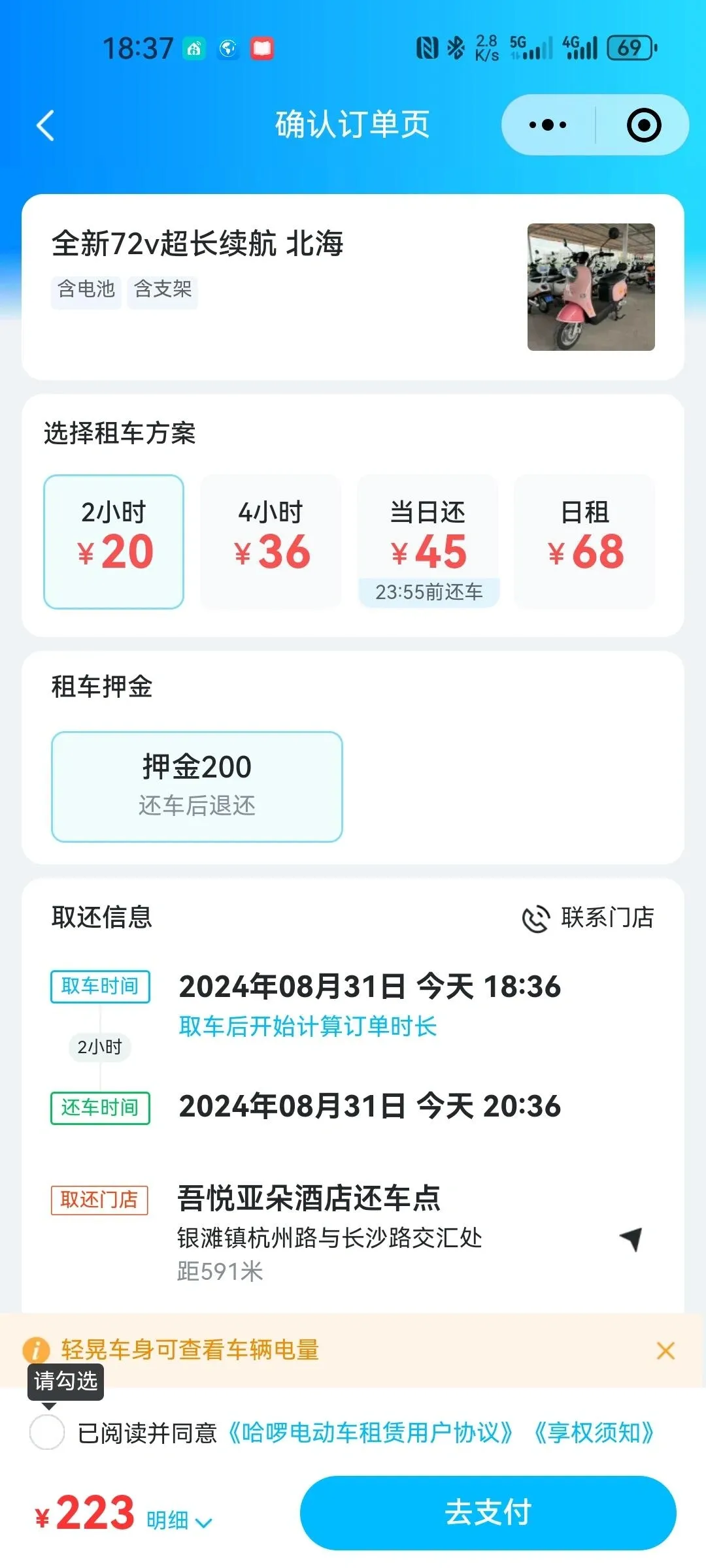The height and width of the screenshot is (1568, 706).
Task: Open the mini program more options menu
Action: click(x=548, y=125)
